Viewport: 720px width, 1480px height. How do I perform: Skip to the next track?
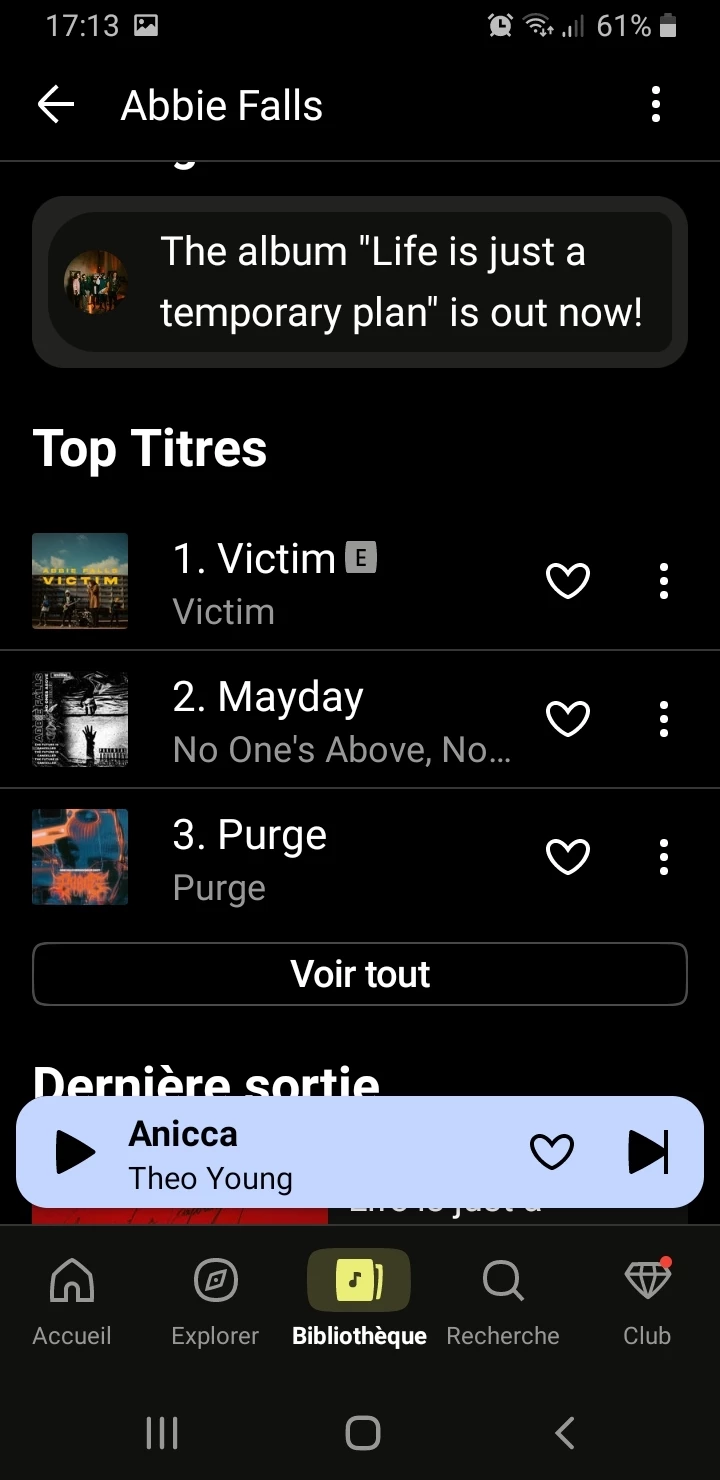click(x=648, y=1153)
